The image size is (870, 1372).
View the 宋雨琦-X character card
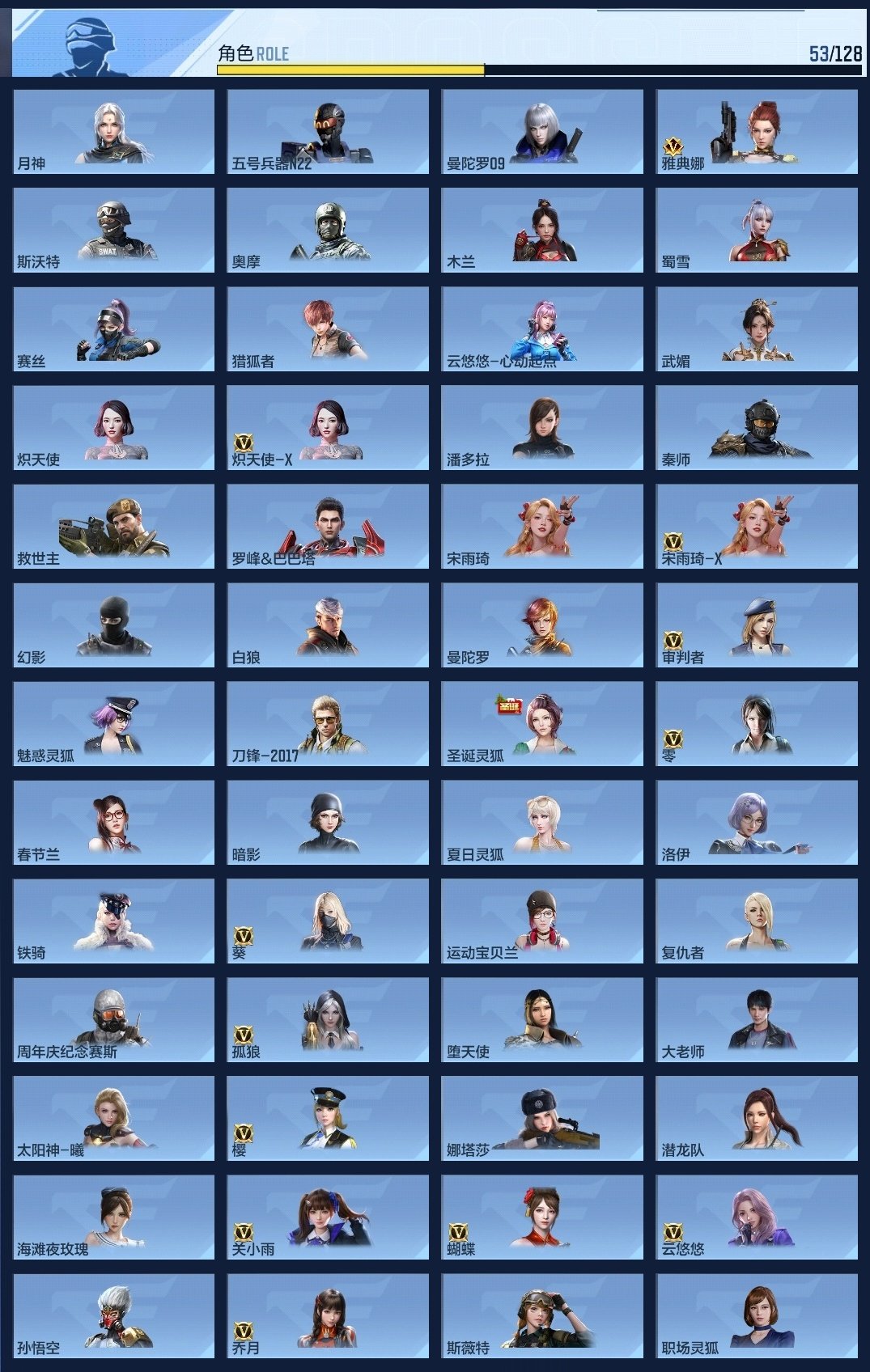coord(756,526)
